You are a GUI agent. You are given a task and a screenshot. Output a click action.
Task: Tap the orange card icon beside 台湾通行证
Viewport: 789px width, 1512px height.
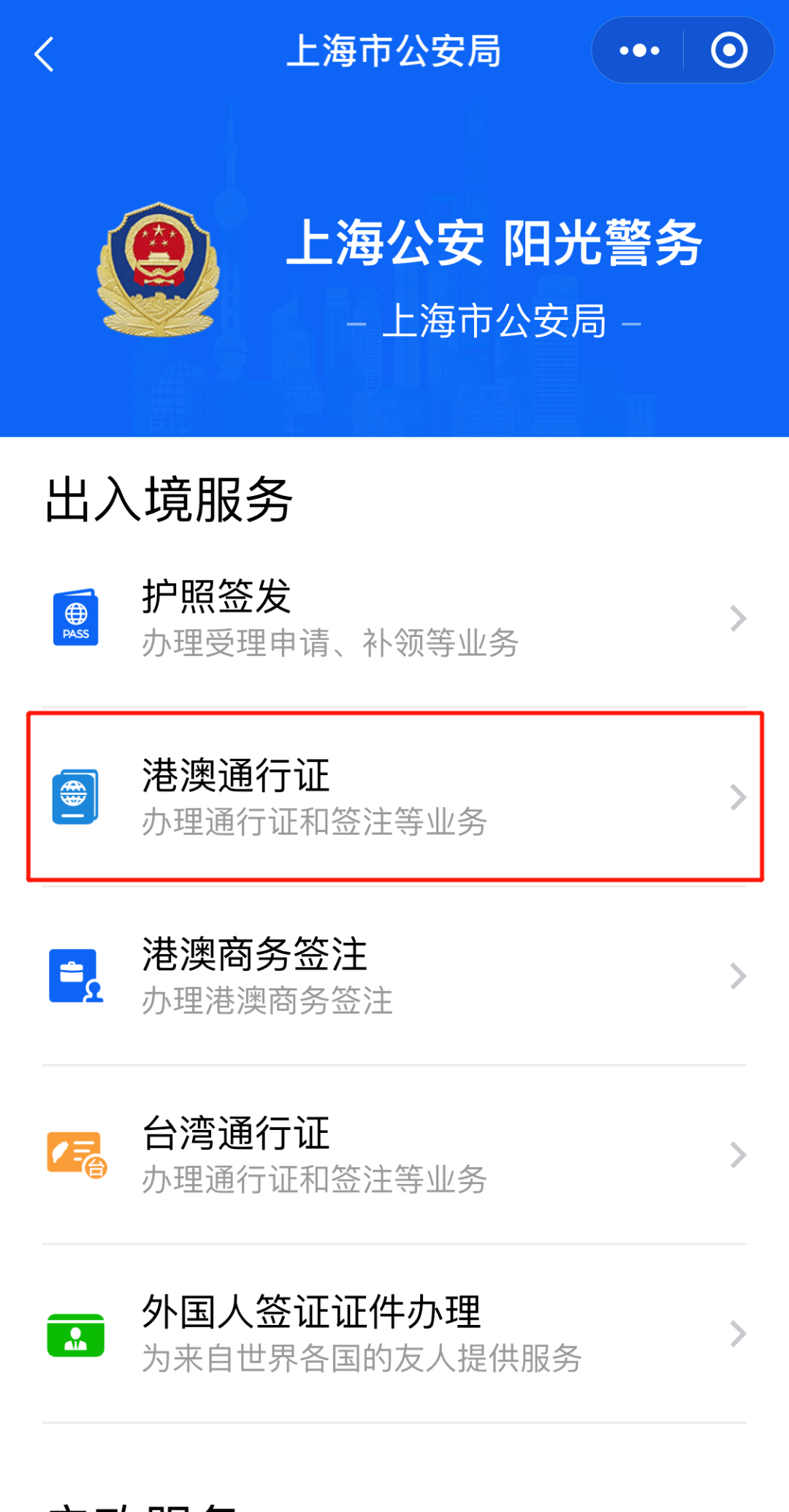click(x=74, y=1153)
